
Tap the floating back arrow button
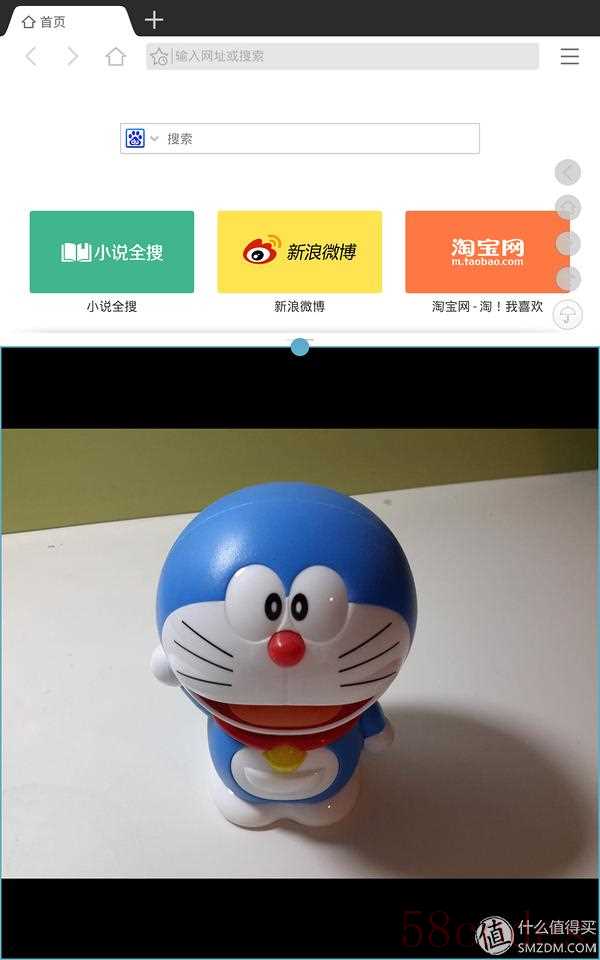567,173
